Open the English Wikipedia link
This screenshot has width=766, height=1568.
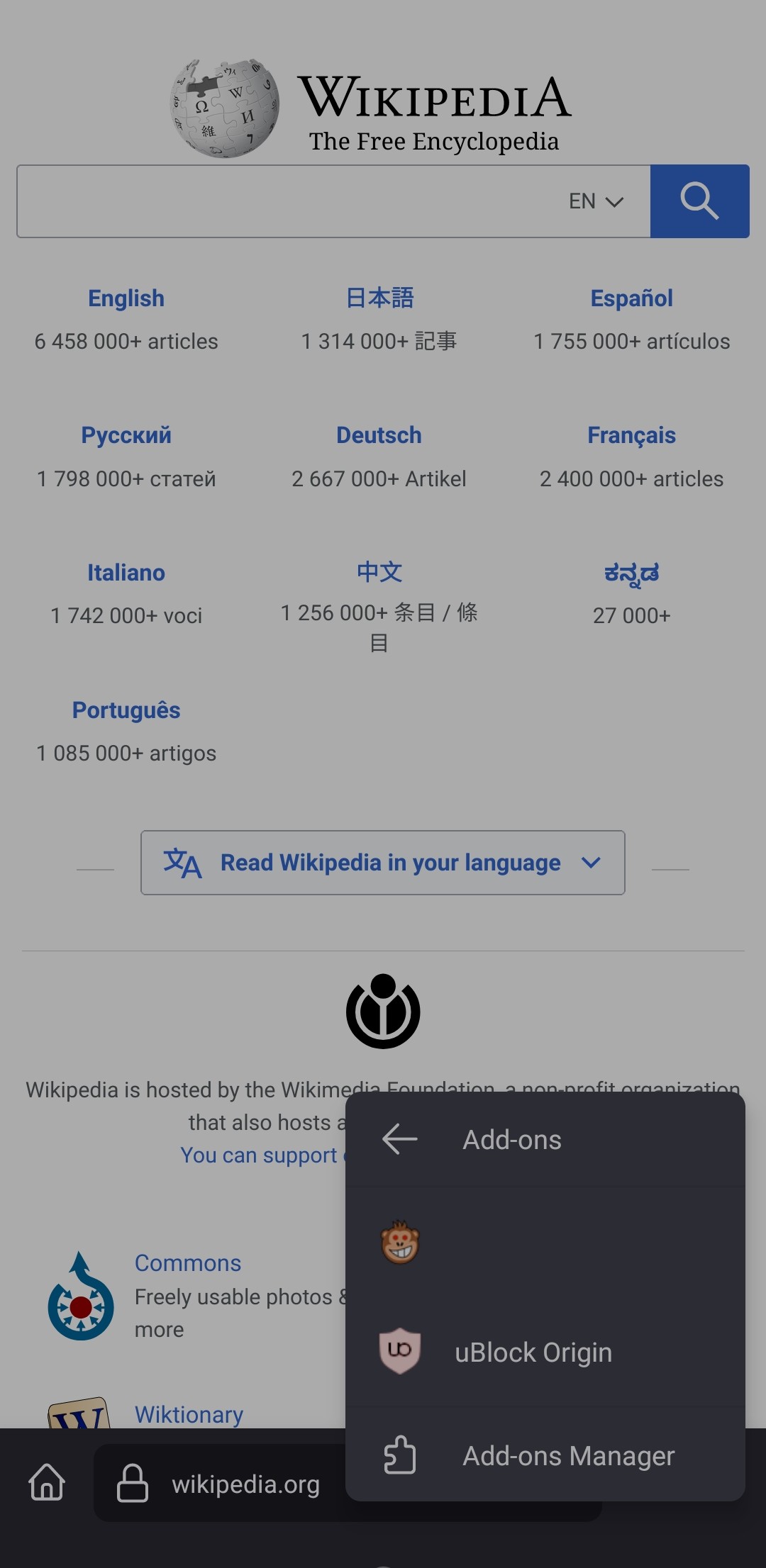coord(126,298)
